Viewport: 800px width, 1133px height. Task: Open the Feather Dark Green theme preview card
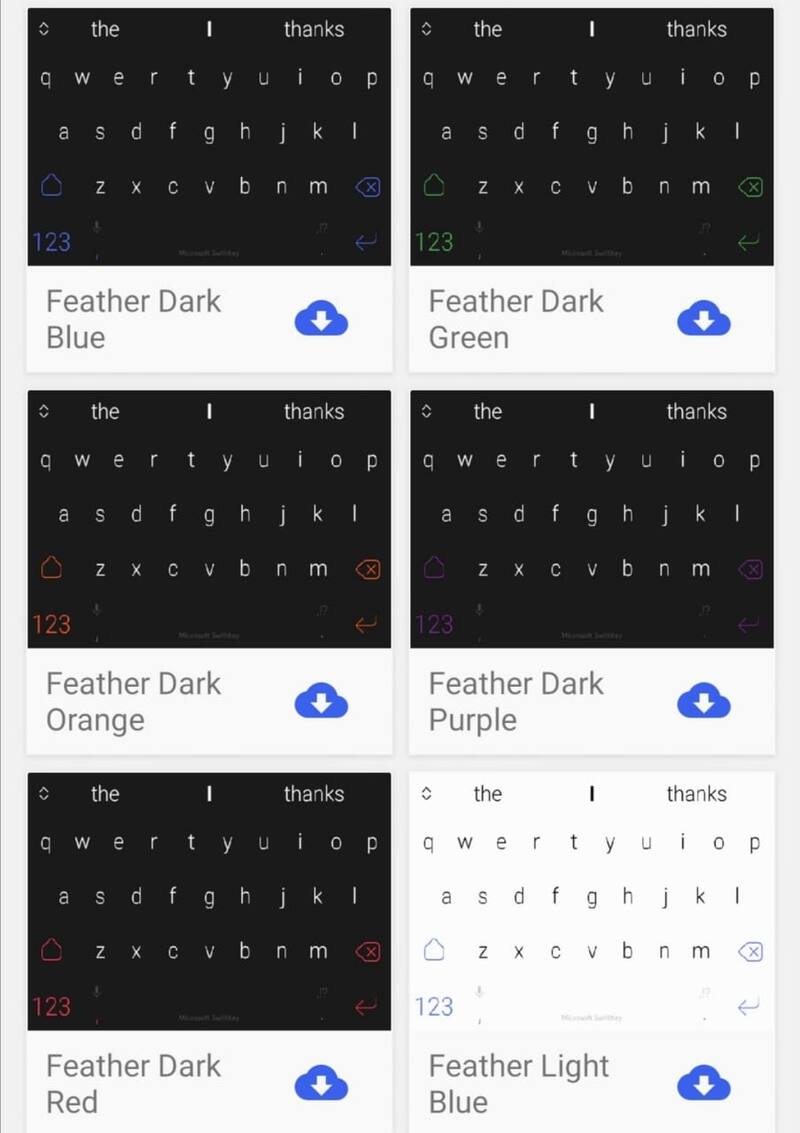(x=592, y=137)
